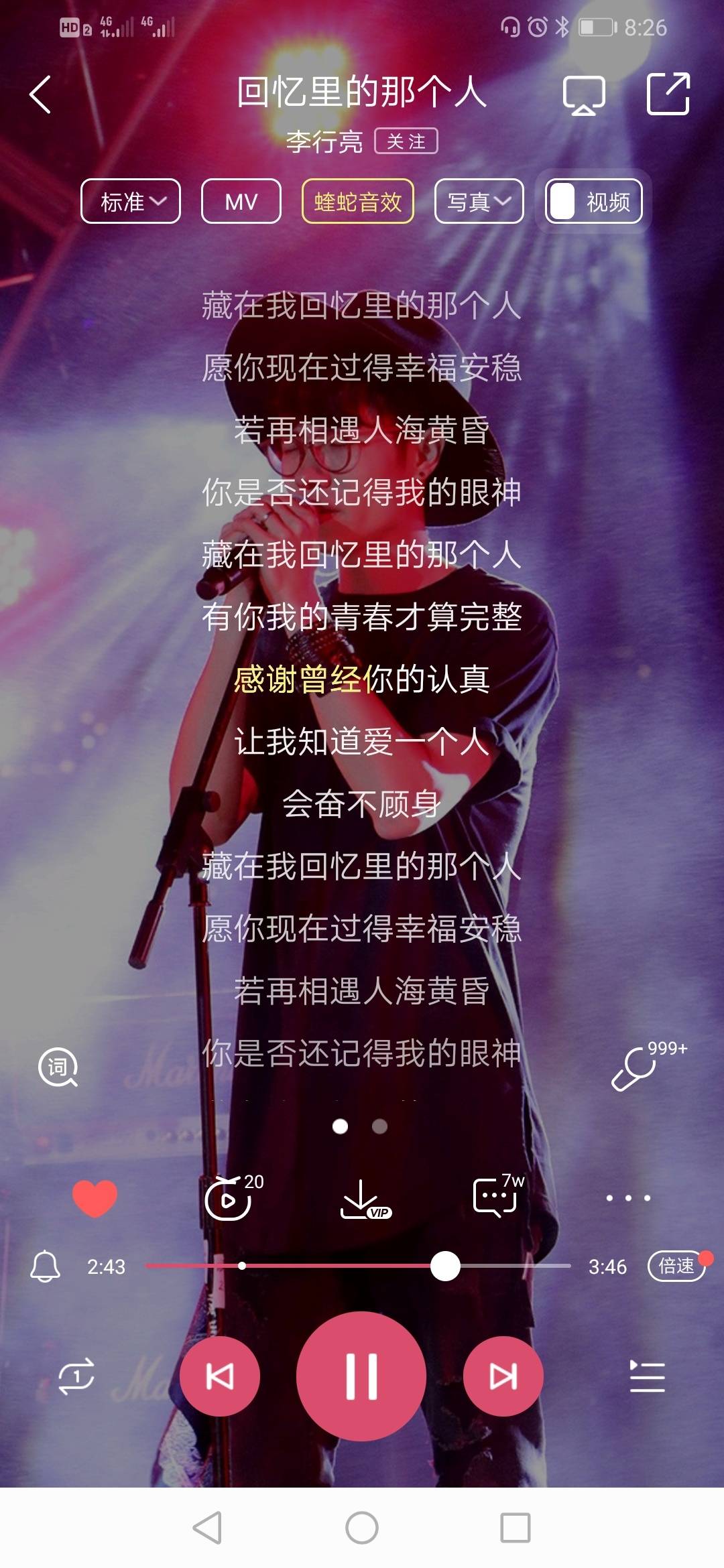Image resolution: width=724 pixels, height=1568 pixels.
Task: Switch to 视频 mode
Action: tap(594, 201)
